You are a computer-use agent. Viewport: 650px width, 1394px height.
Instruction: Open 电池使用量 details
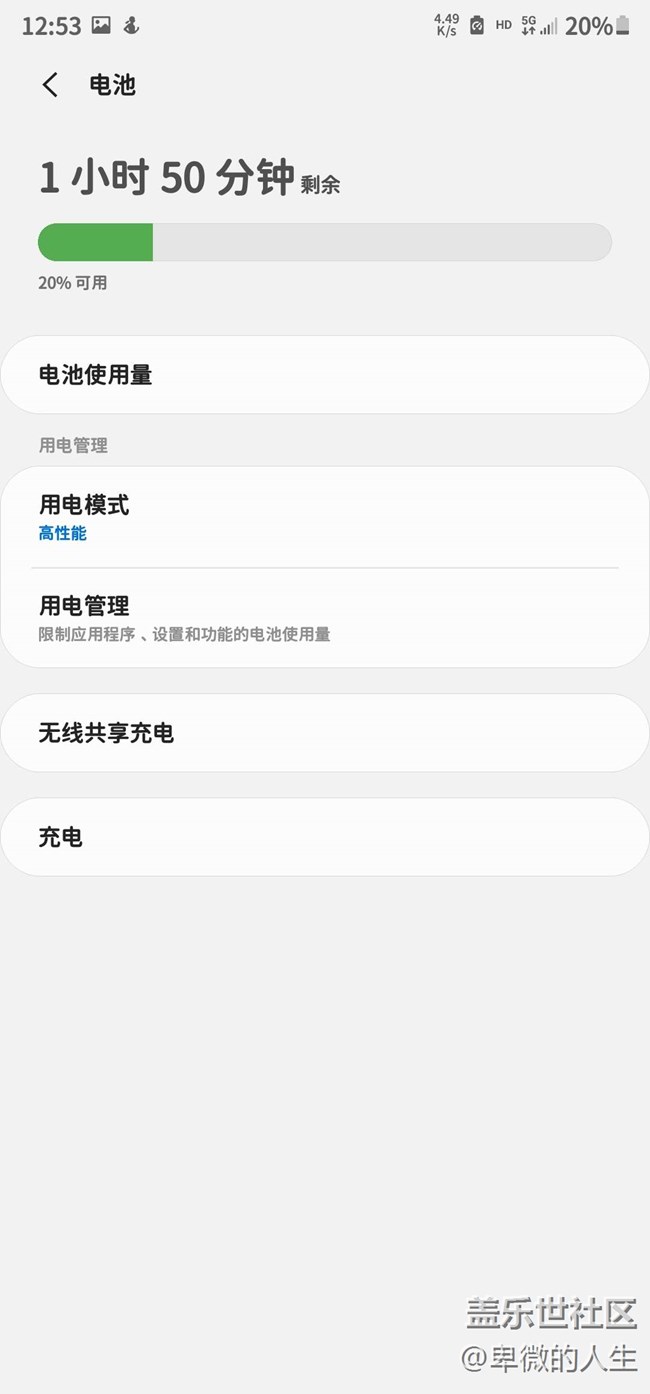tap(325, 375)
